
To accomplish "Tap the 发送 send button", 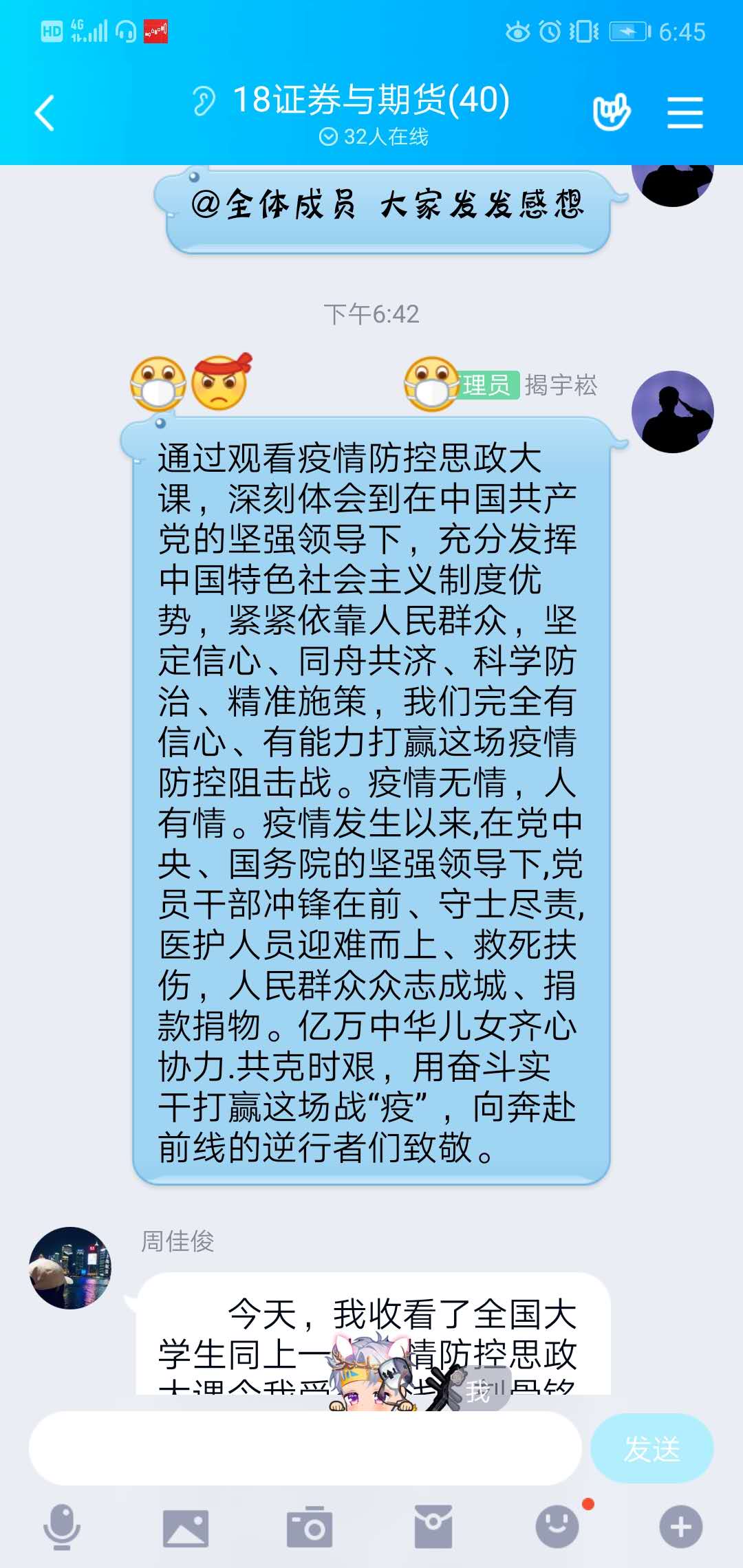I will pyautogui.click(x=652, y=1448).
